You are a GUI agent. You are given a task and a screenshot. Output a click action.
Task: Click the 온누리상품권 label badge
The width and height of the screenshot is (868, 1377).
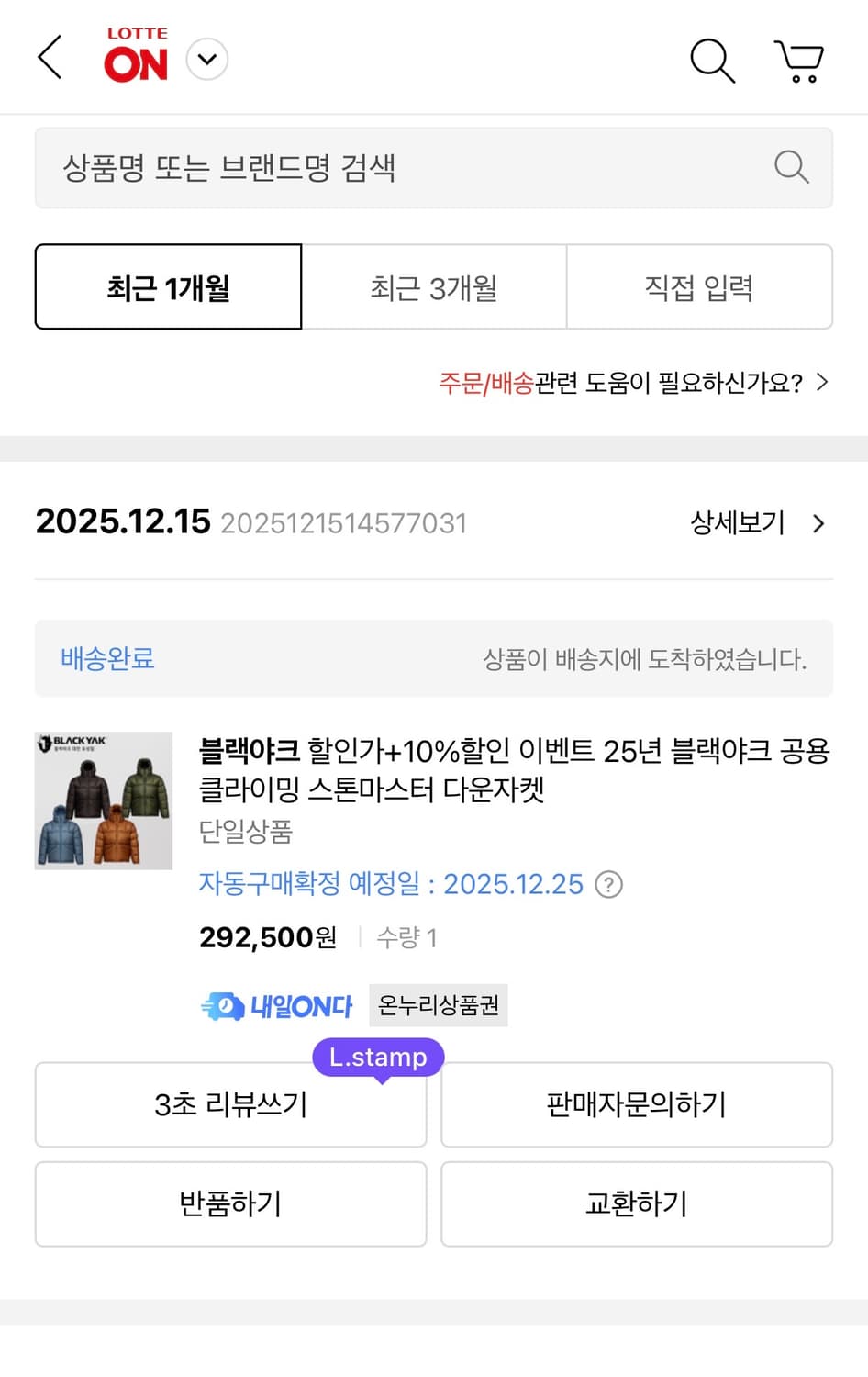(x=438, y=1005)
